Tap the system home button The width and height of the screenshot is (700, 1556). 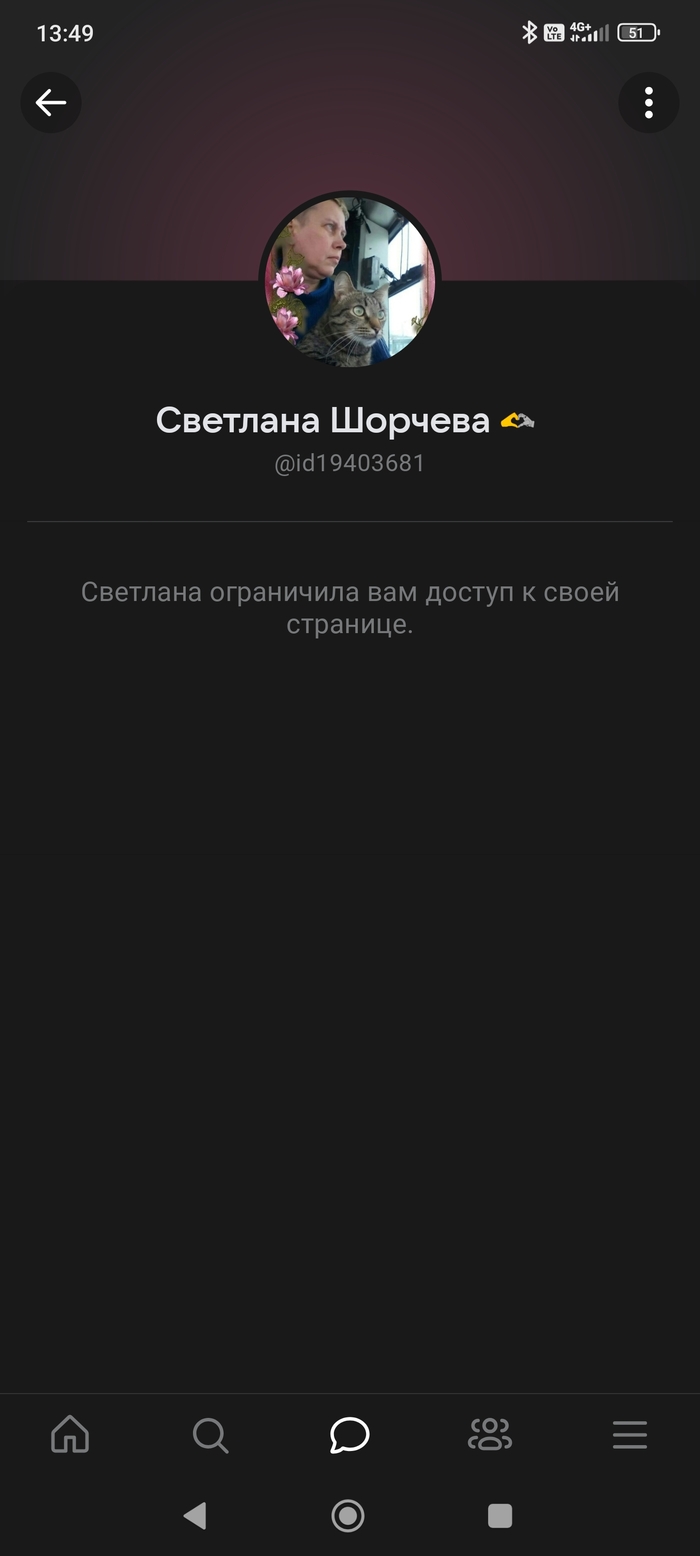[x=348, y=1516]
